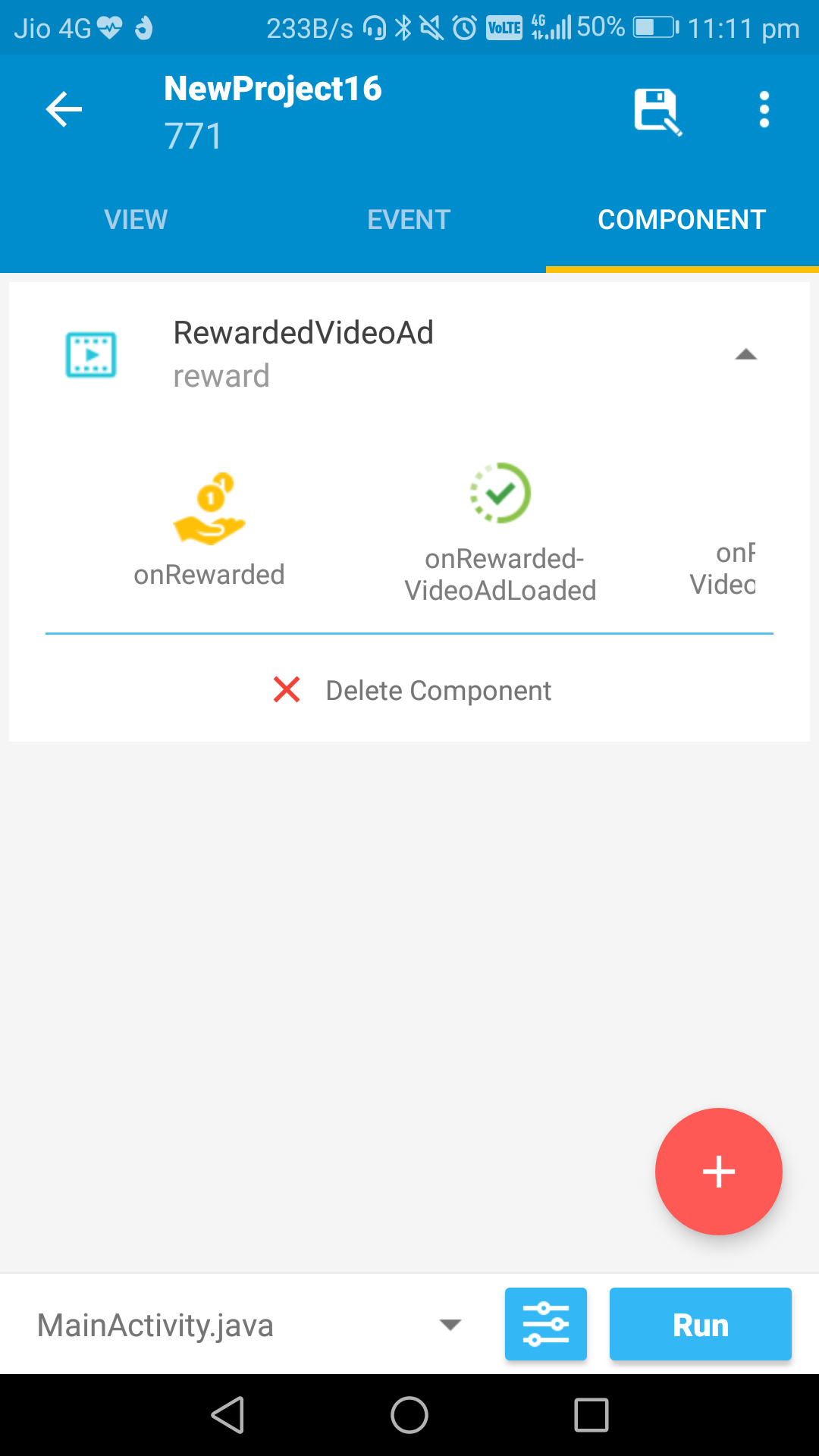Tap the add component floating button
This screenshot has height=1456, width=819.
(x=718, y=1172)
